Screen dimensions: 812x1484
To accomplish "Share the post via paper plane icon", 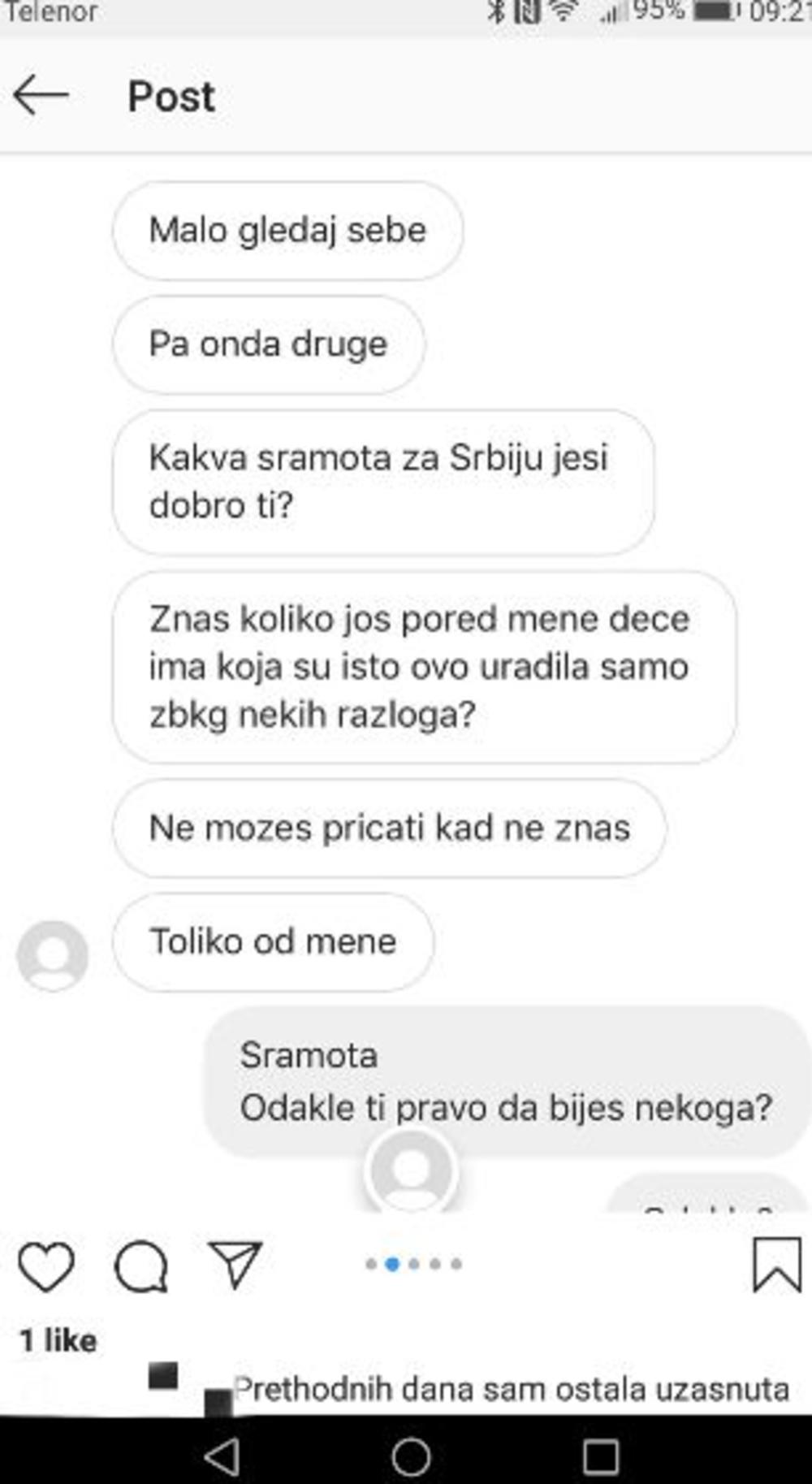I will pyautogui.click(x=235, y=1265).
